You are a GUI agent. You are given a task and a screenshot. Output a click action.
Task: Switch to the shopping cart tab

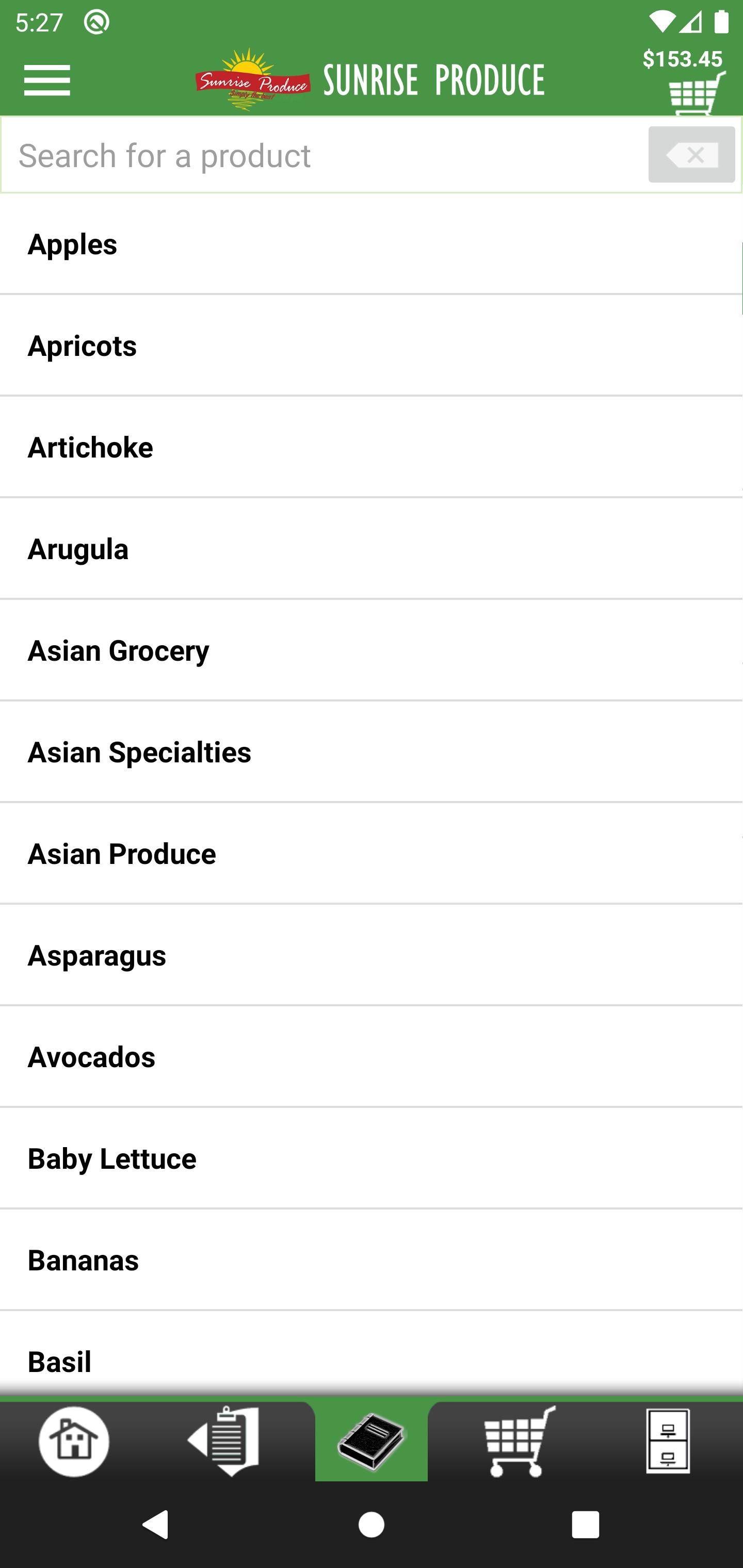[520, 1441]
